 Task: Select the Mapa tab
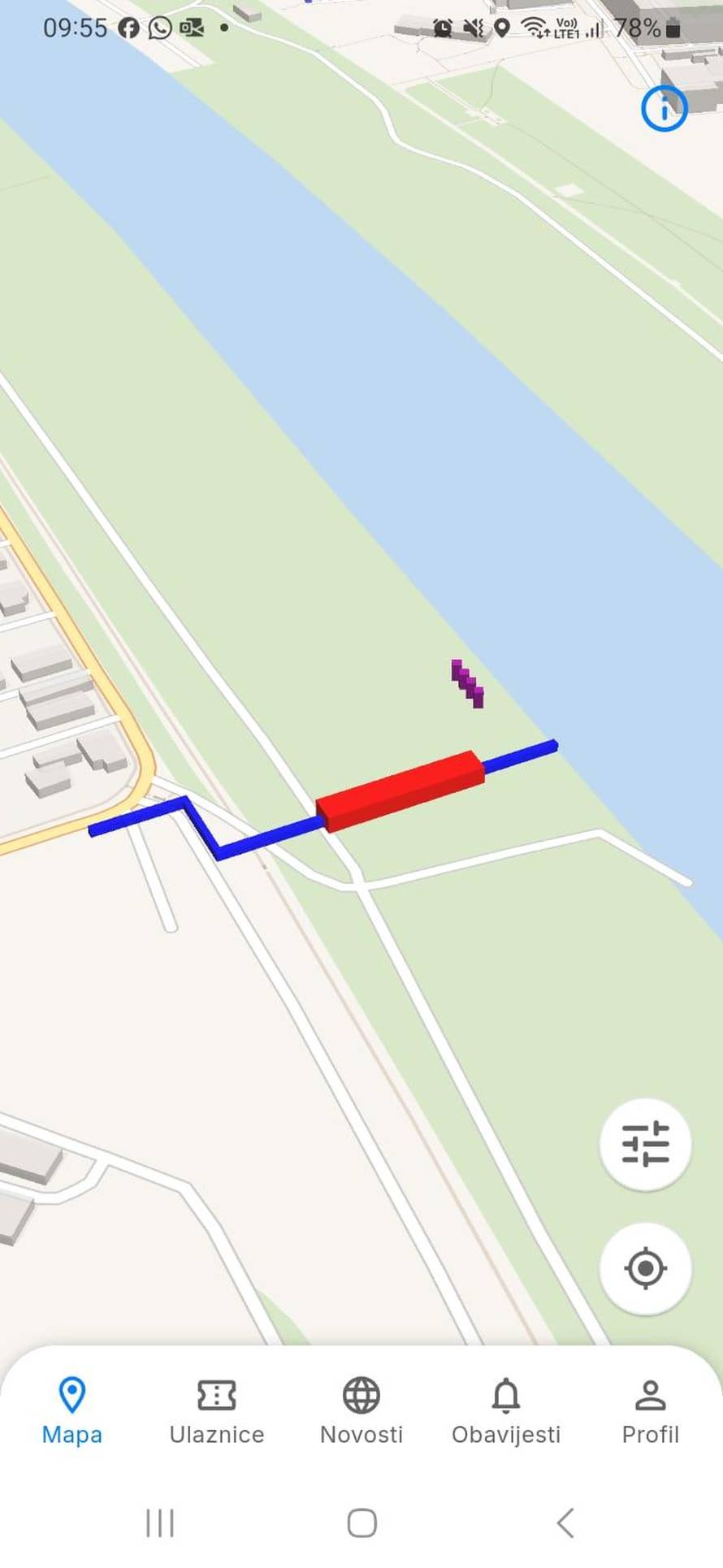pos(72,1412)
